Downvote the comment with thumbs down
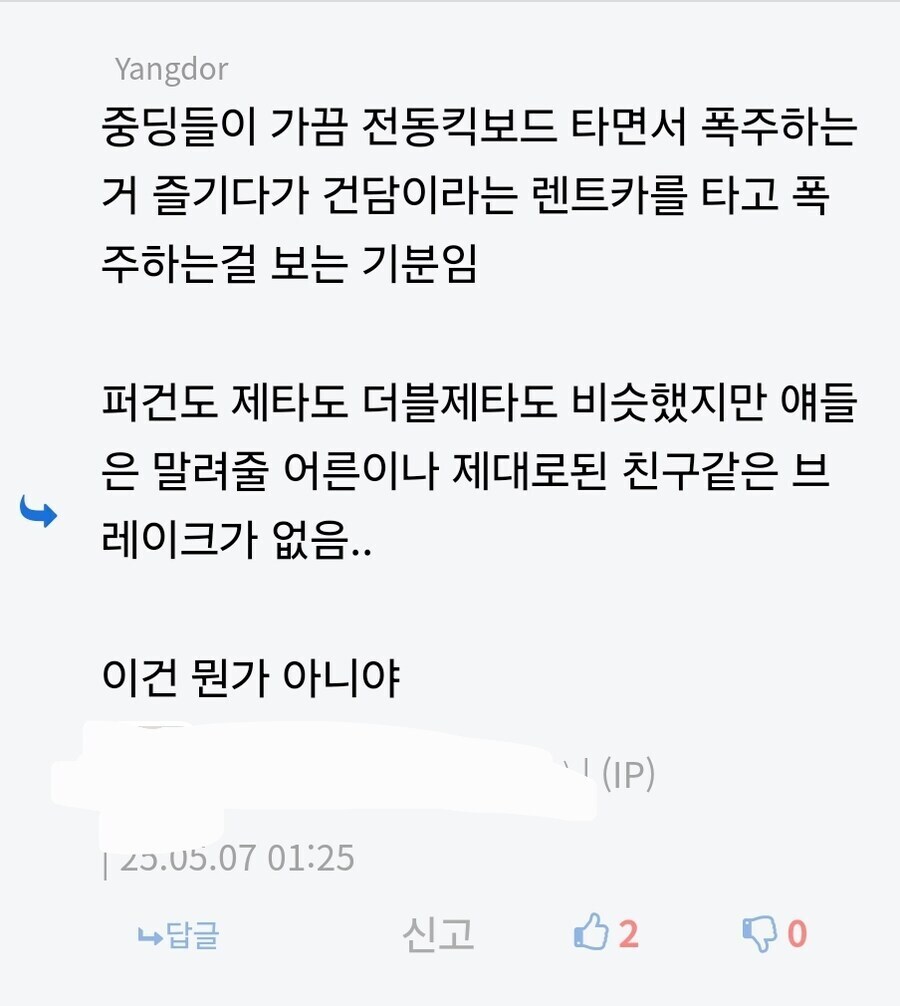The width and height of the screenshot is (900, 1006). point(760,934)
